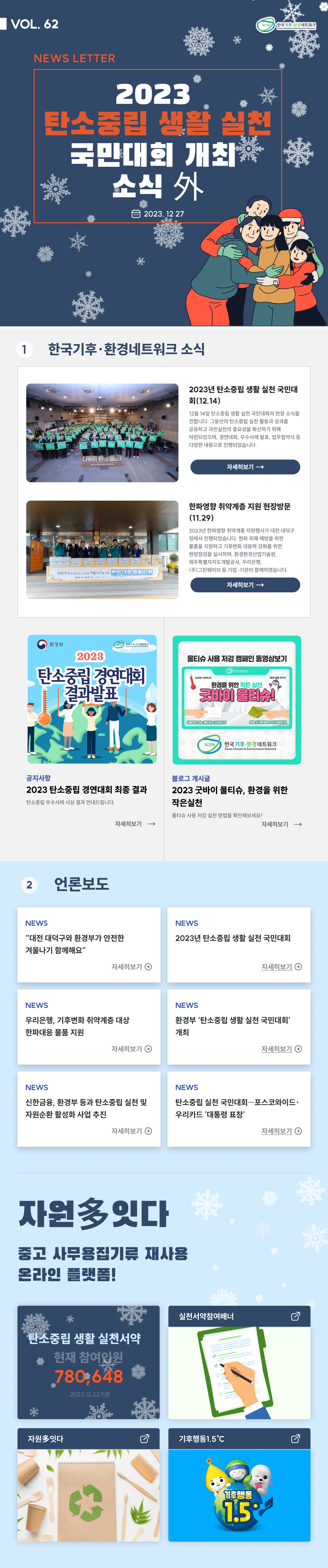This screenshot has height=1568, width=328.
Task: Open details for 2023 탄소중립 생활 실천 국민대회 article
Action: click(x=245, y=467)
